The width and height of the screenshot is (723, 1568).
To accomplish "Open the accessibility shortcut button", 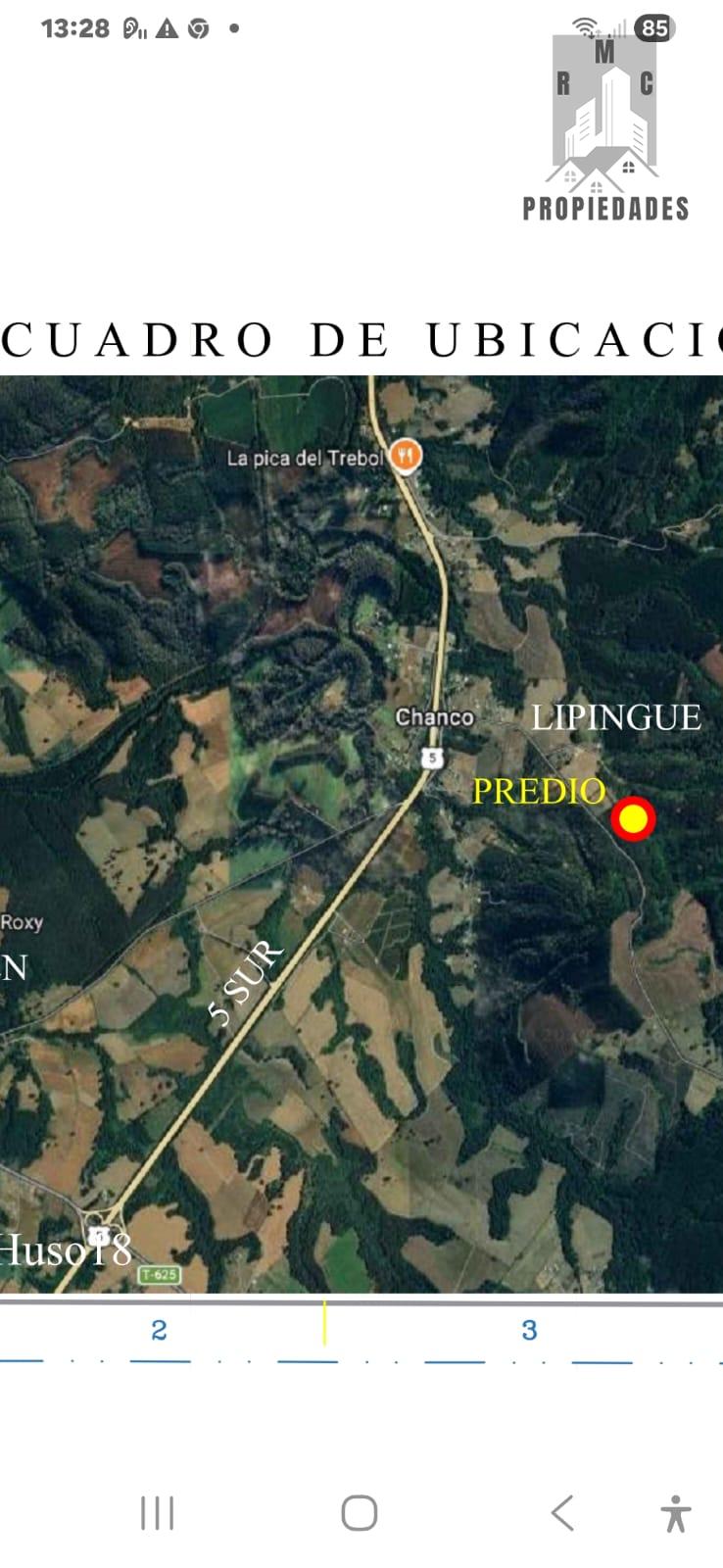I will tap(675, 1514).
